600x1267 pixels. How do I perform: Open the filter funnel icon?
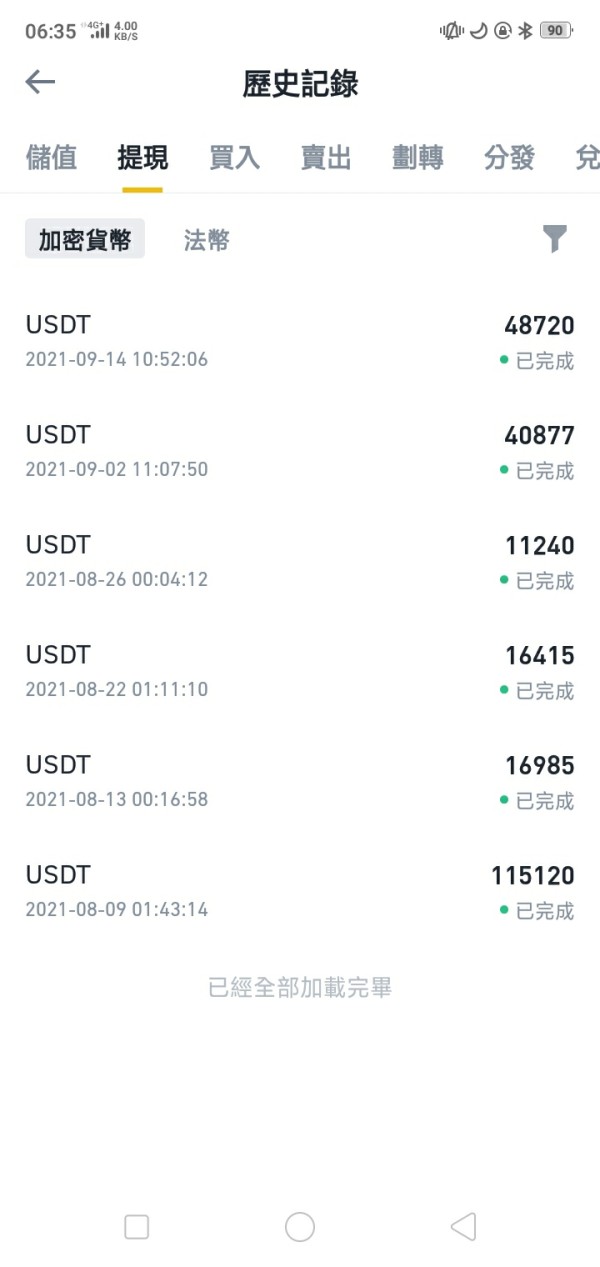point(555,239)
